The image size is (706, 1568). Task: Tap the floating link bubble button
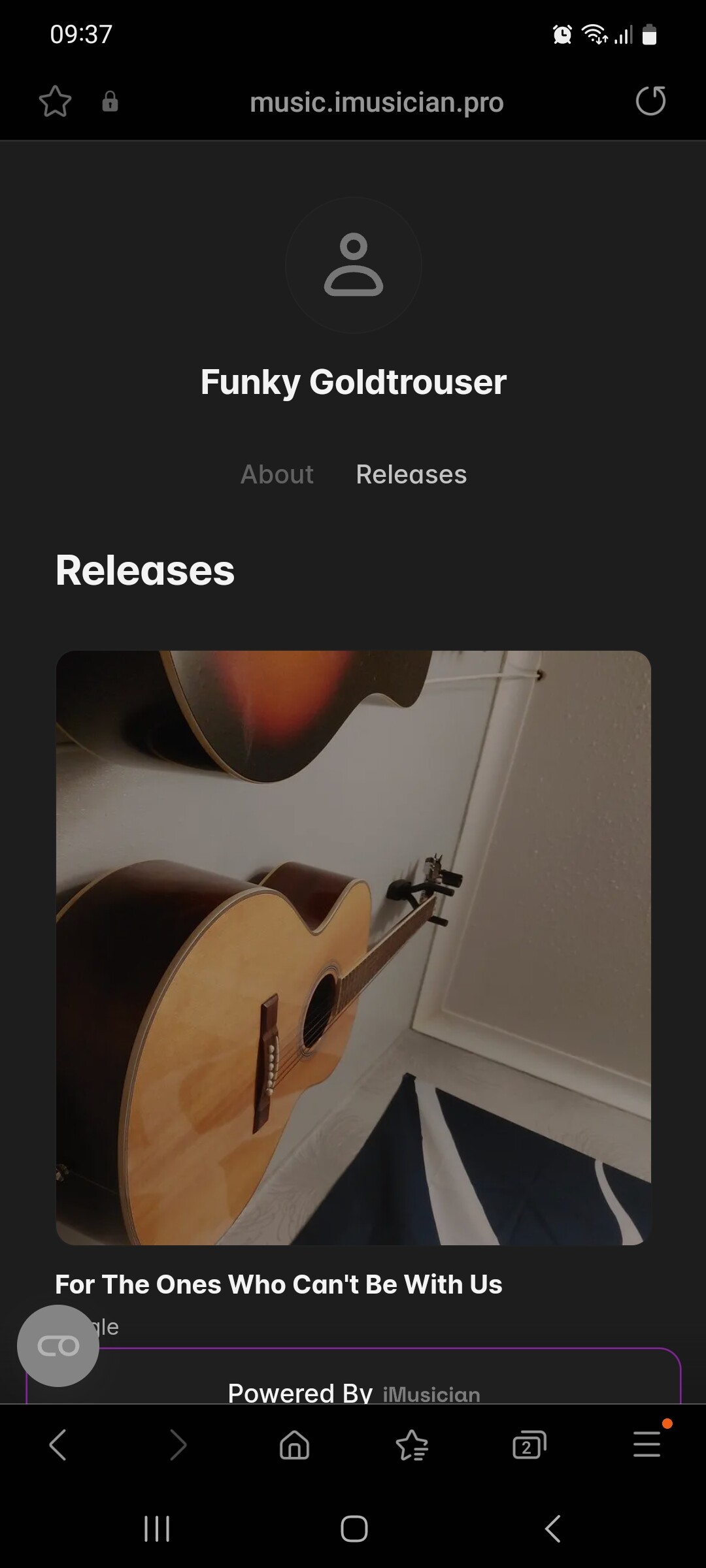click(58, 1346)
